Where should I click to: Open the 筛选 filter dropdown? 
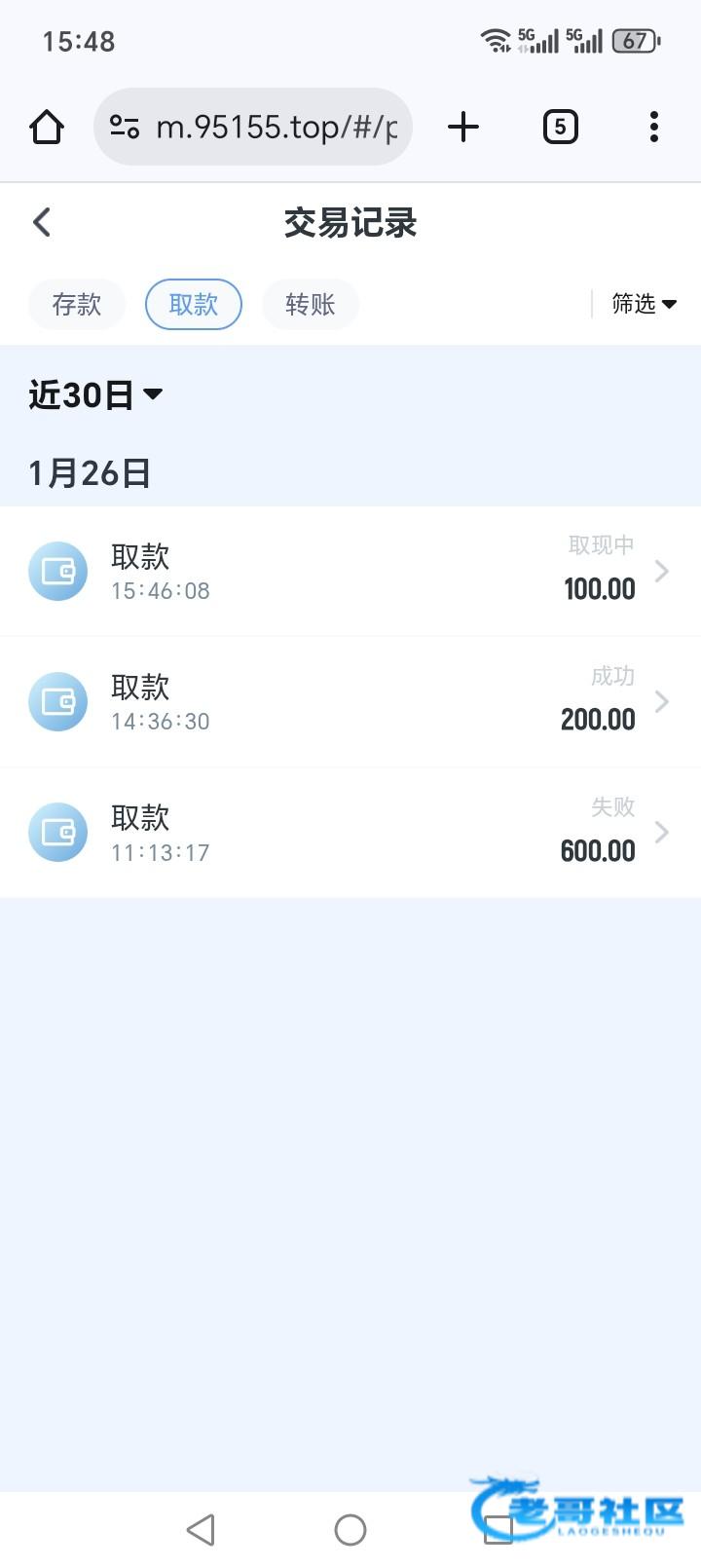click(644, 304)
